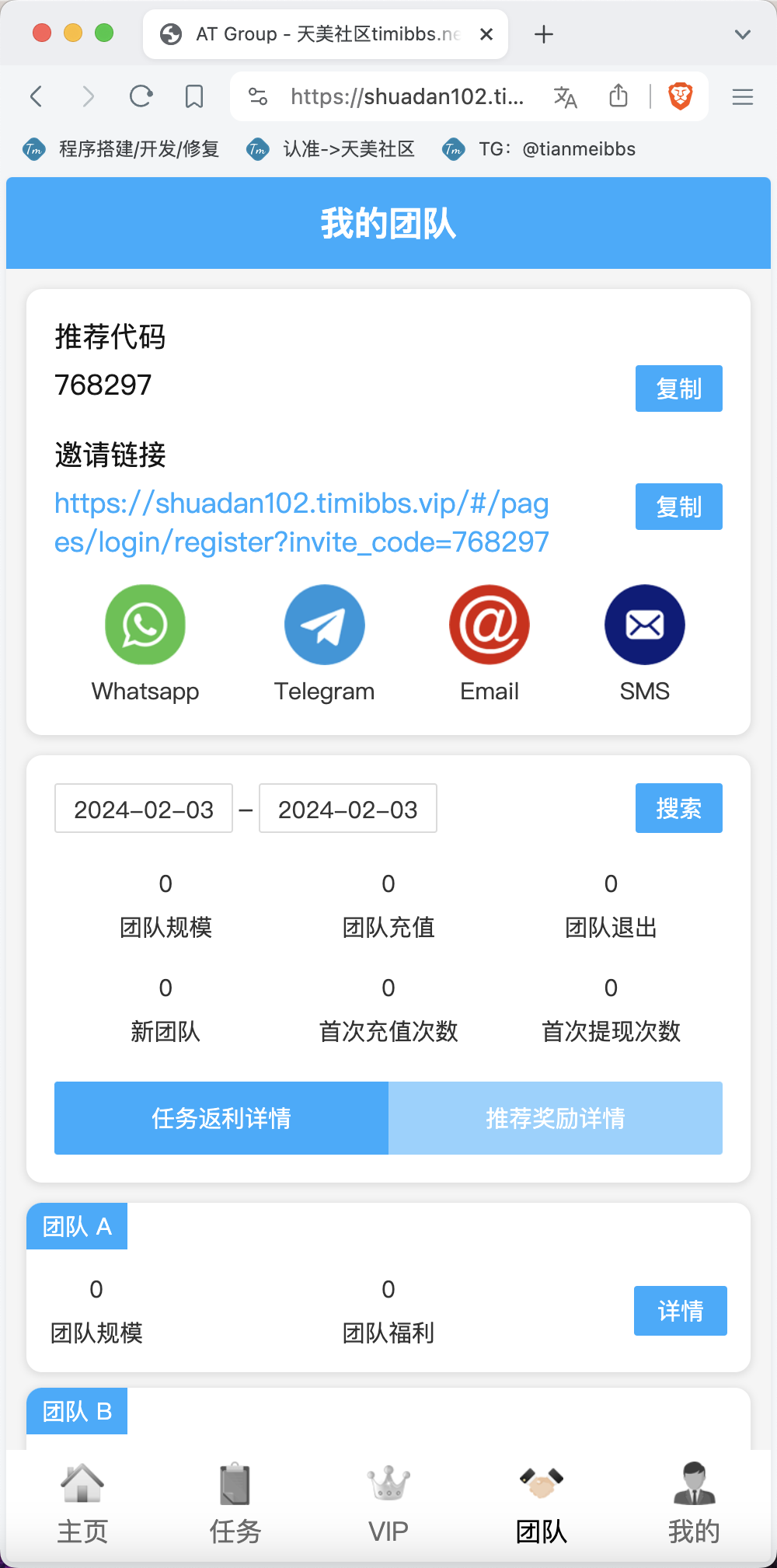Switch to the 推荐奖励详情 tab
777x1568 pixels.
click(x=556, y=1118)
